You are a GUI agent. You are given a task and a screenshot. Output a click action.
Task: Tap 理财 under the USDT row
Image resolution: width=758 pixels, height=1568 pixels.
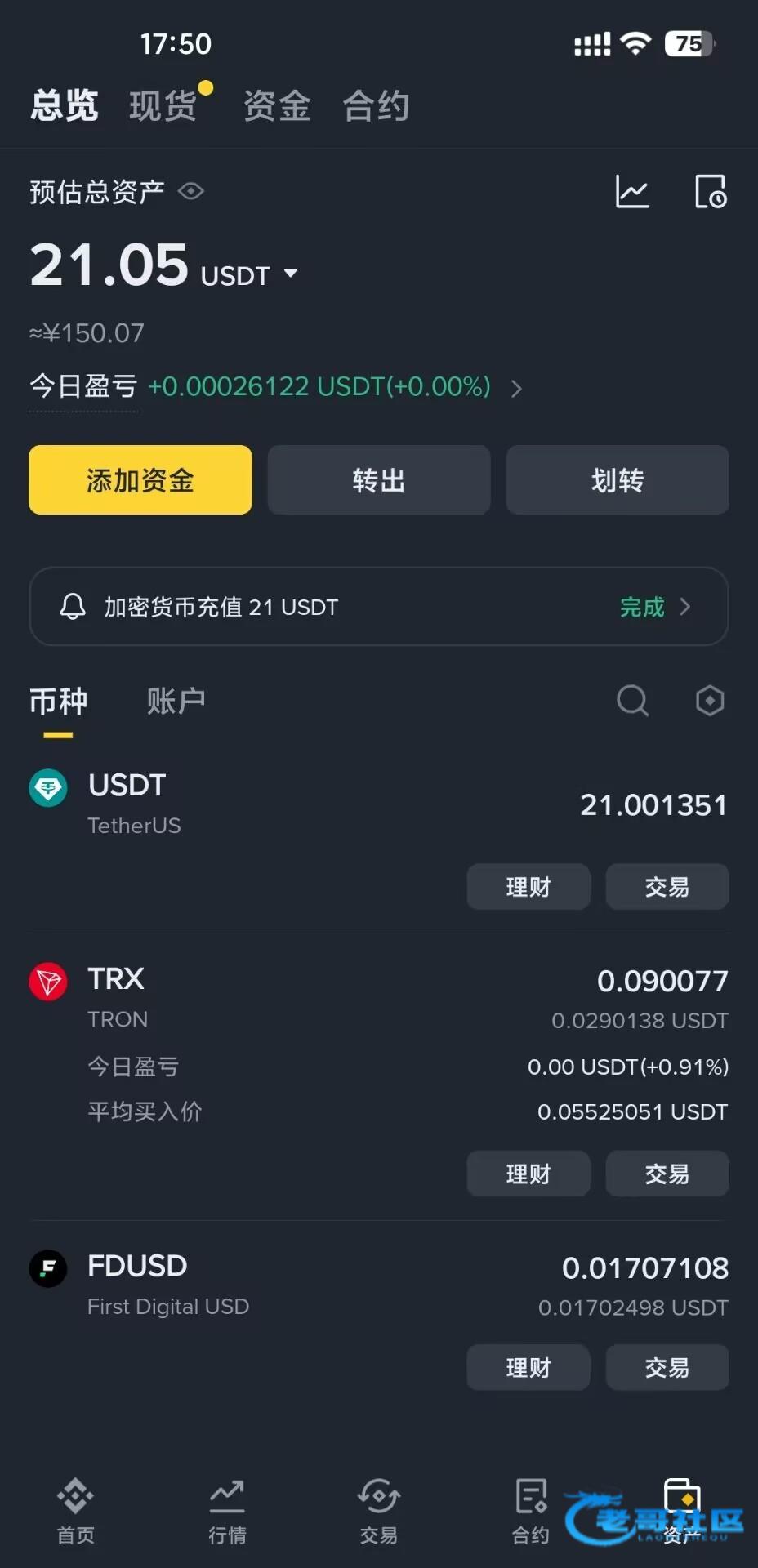(528, 887)
